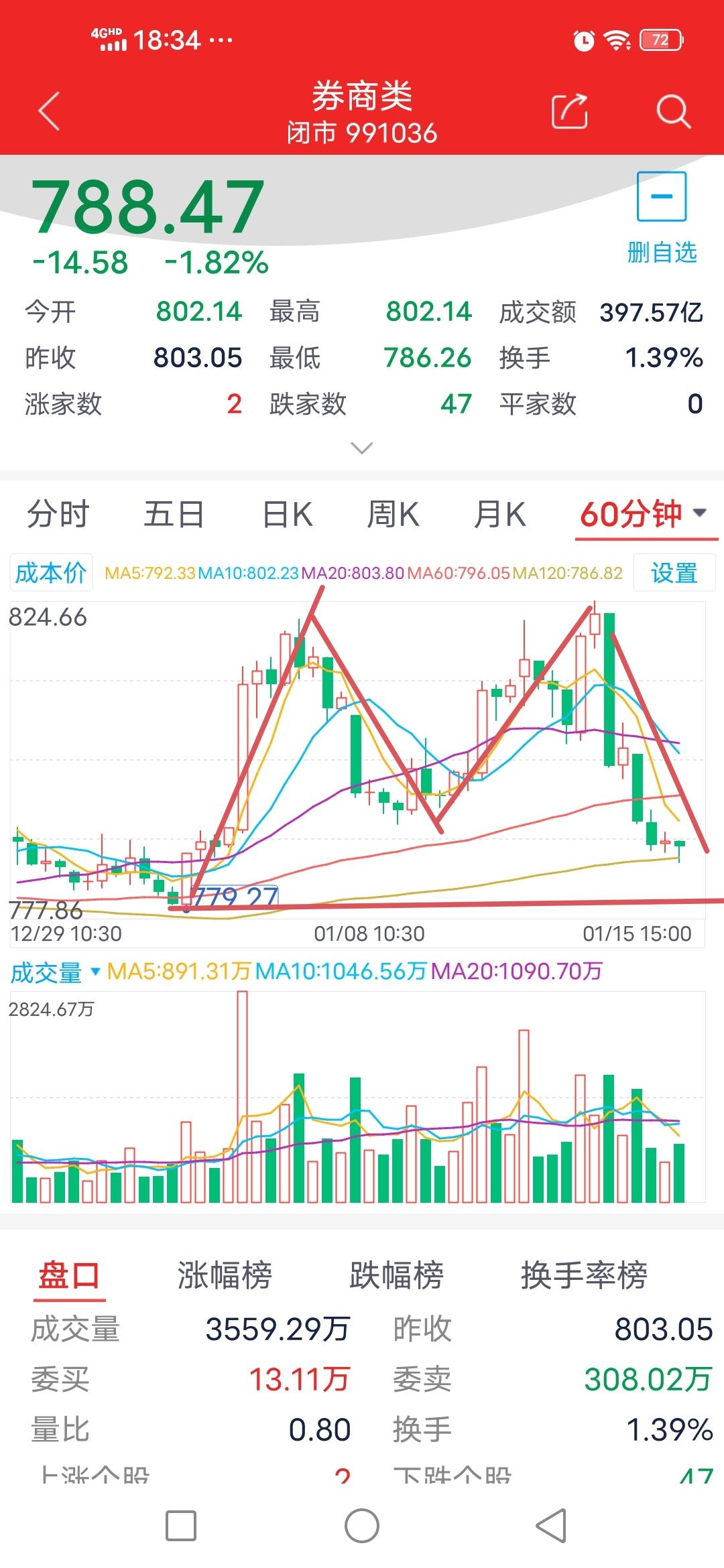Viewport: 724px width, 1568px height.
Task: Tap the back arrow to exit stock page
Action: [47, 111]
